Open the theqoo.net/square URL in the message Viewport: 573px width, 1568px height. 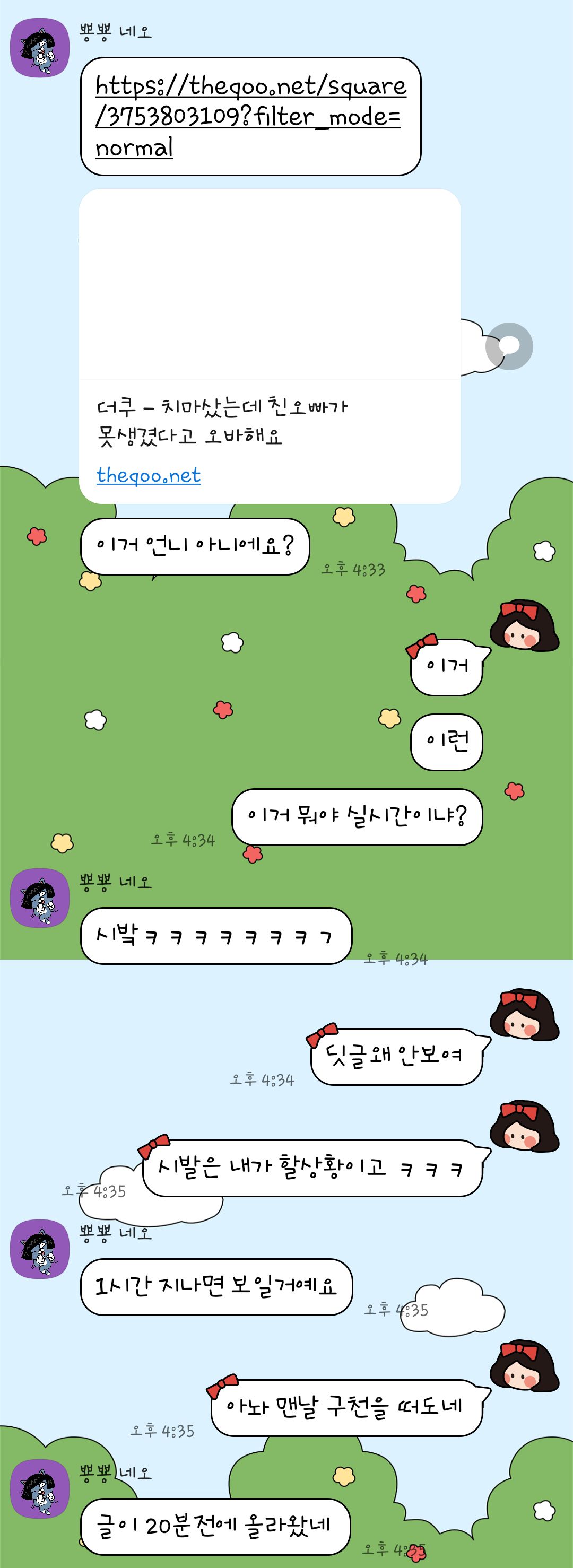(x=250, y=116)
